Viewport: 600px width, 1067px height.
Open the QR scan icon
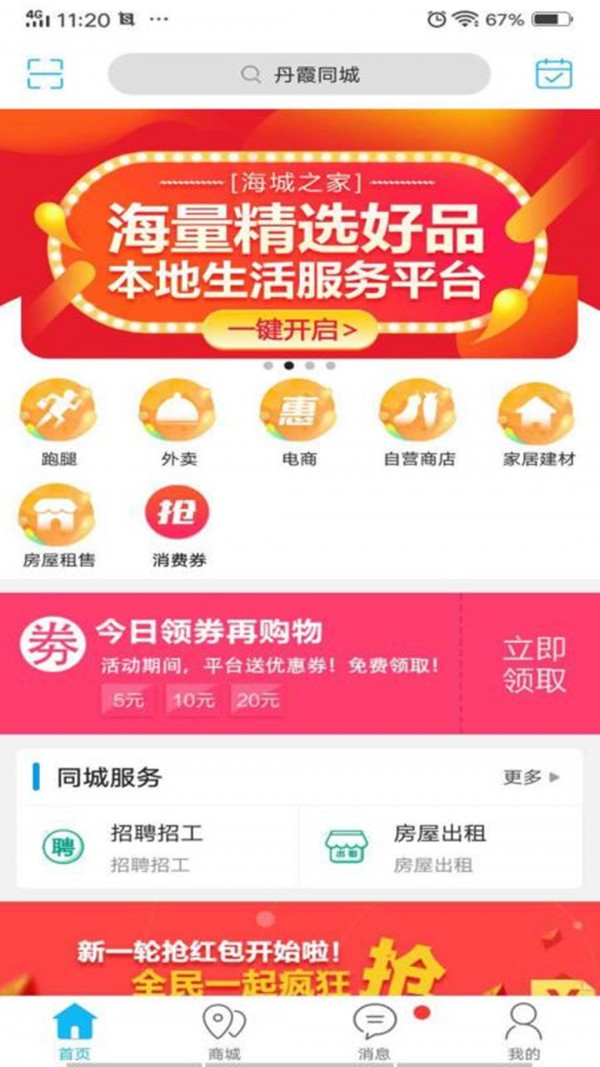tap(45, 74)
